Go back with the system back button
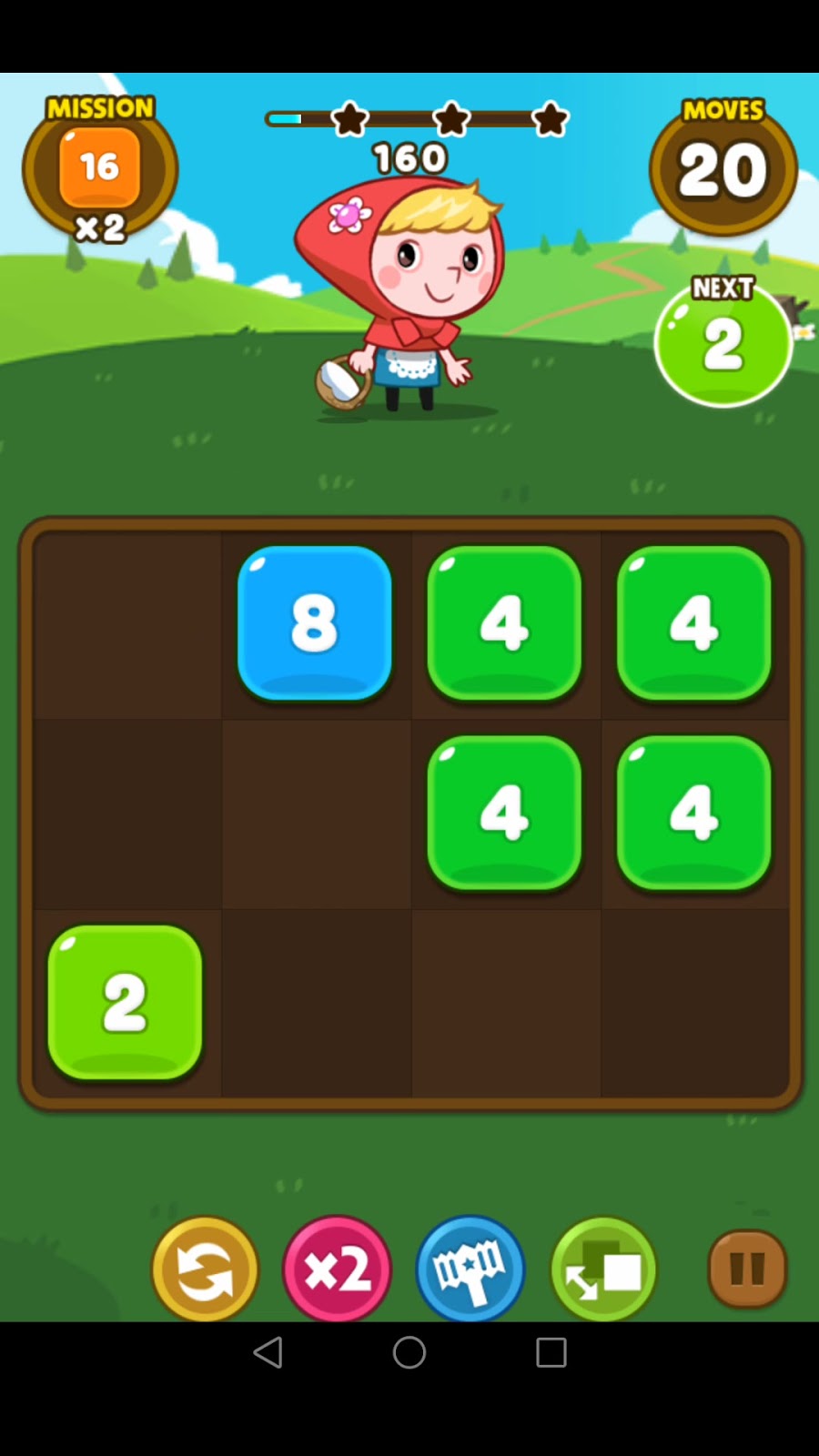 [x=268, y=1352]
